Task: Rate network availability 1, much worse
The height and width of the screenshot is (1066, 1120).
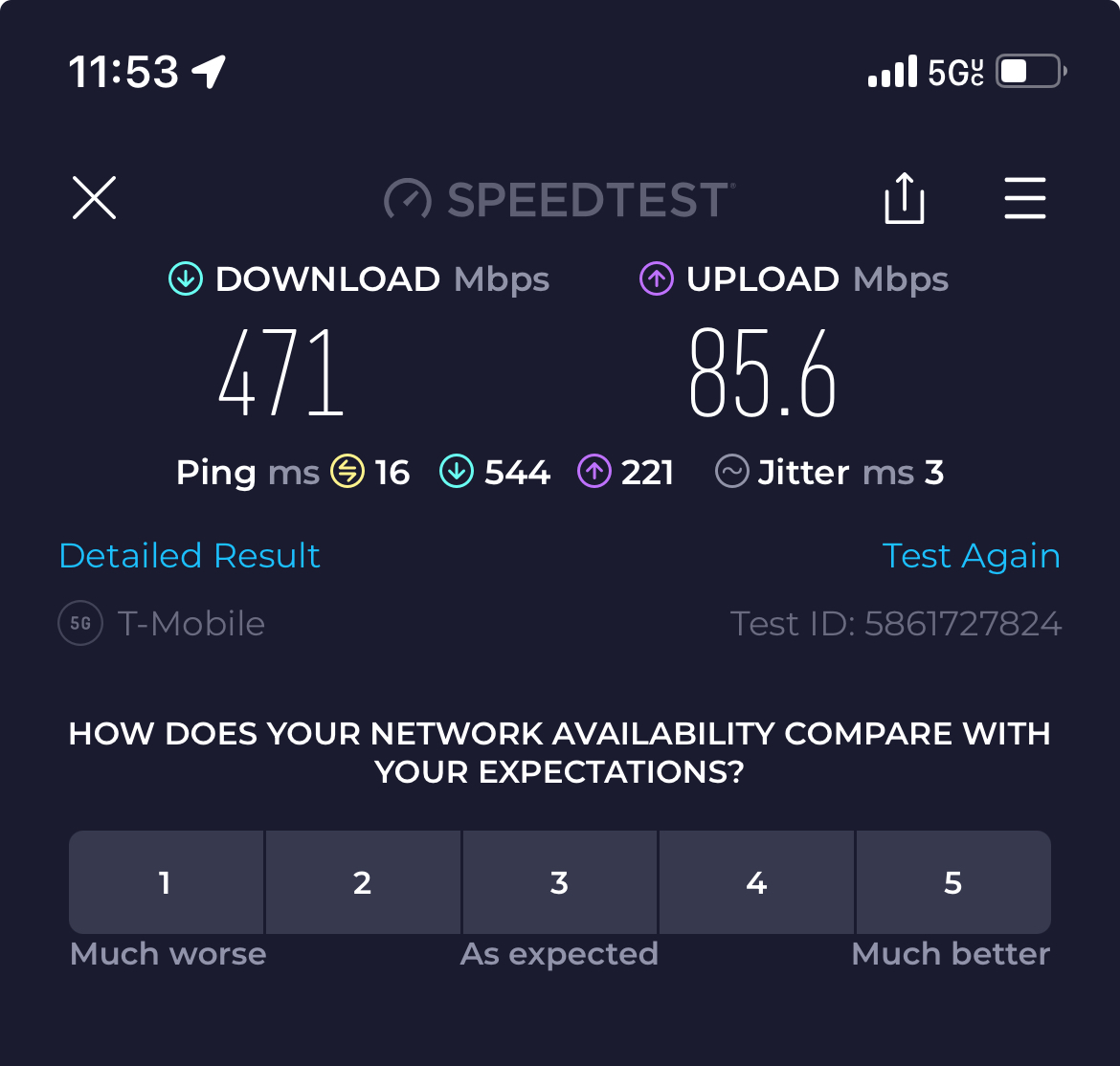Action: [x=166, y=882]
